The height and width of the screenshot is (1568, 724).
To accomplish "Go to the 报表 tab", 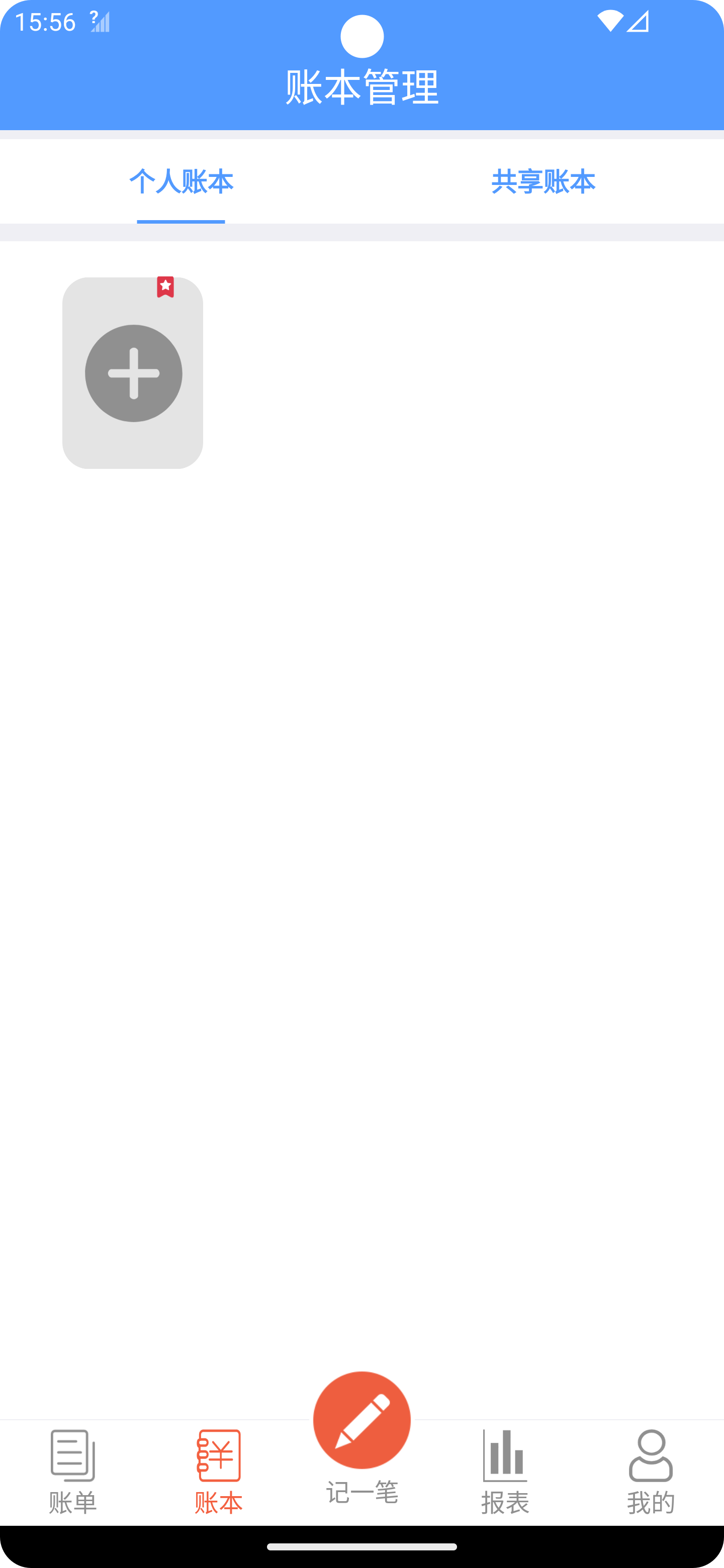I will 505,1471.
